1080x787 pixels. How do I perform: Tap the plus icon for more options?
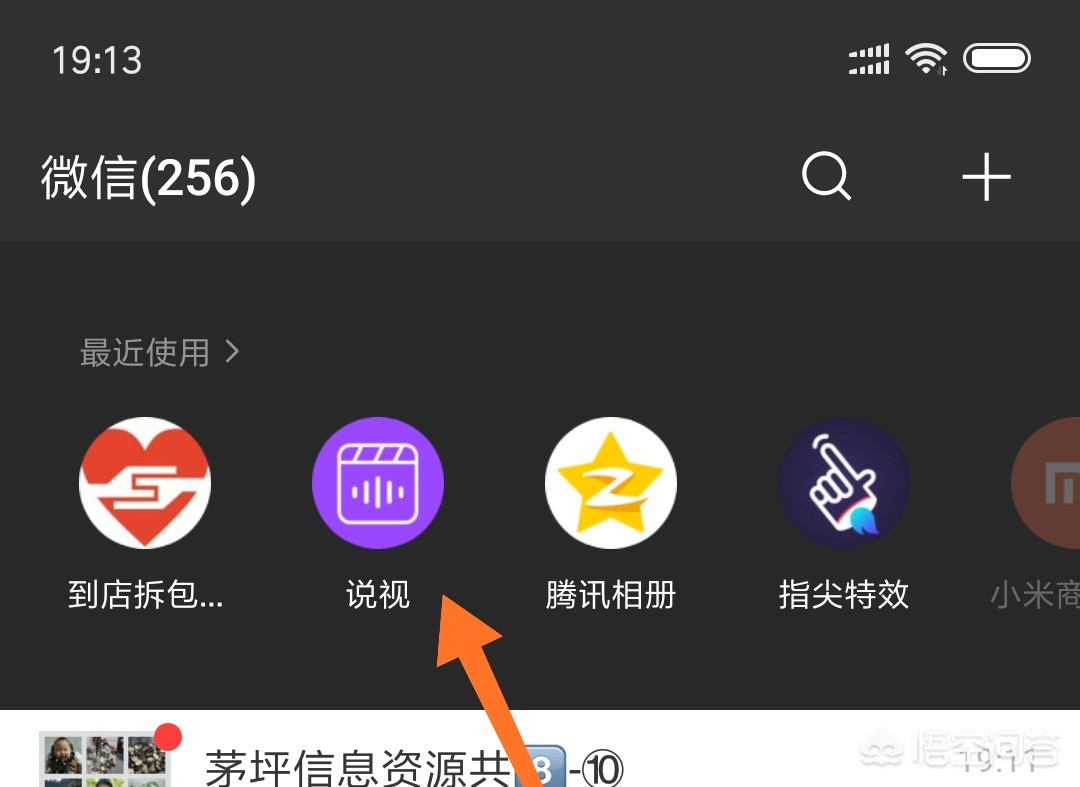(x=986, y=178)
